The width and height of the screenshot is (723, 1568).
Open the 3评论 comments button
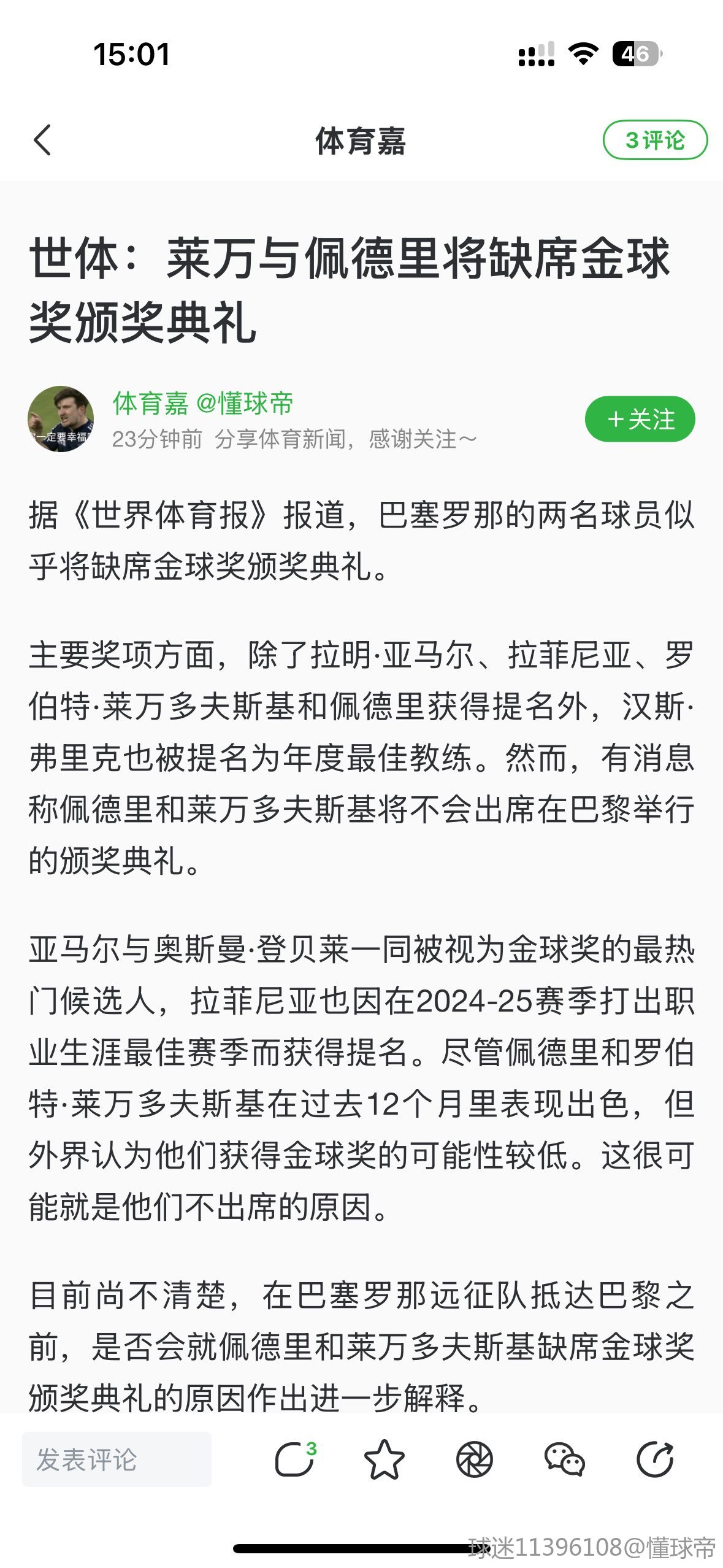coord(655,140)
